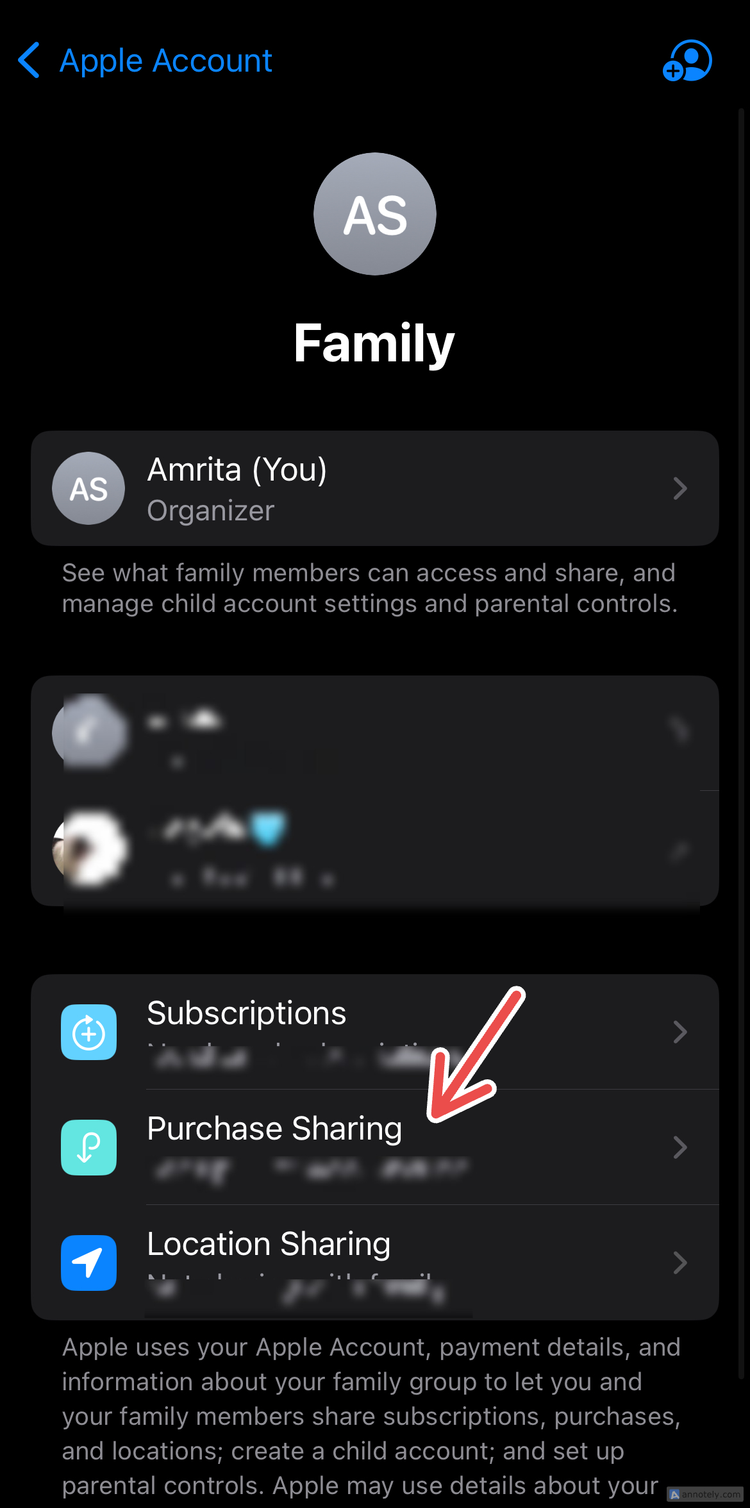Tap the large AS family avatar
The image size is (750, 1508).
click(374, 214)
